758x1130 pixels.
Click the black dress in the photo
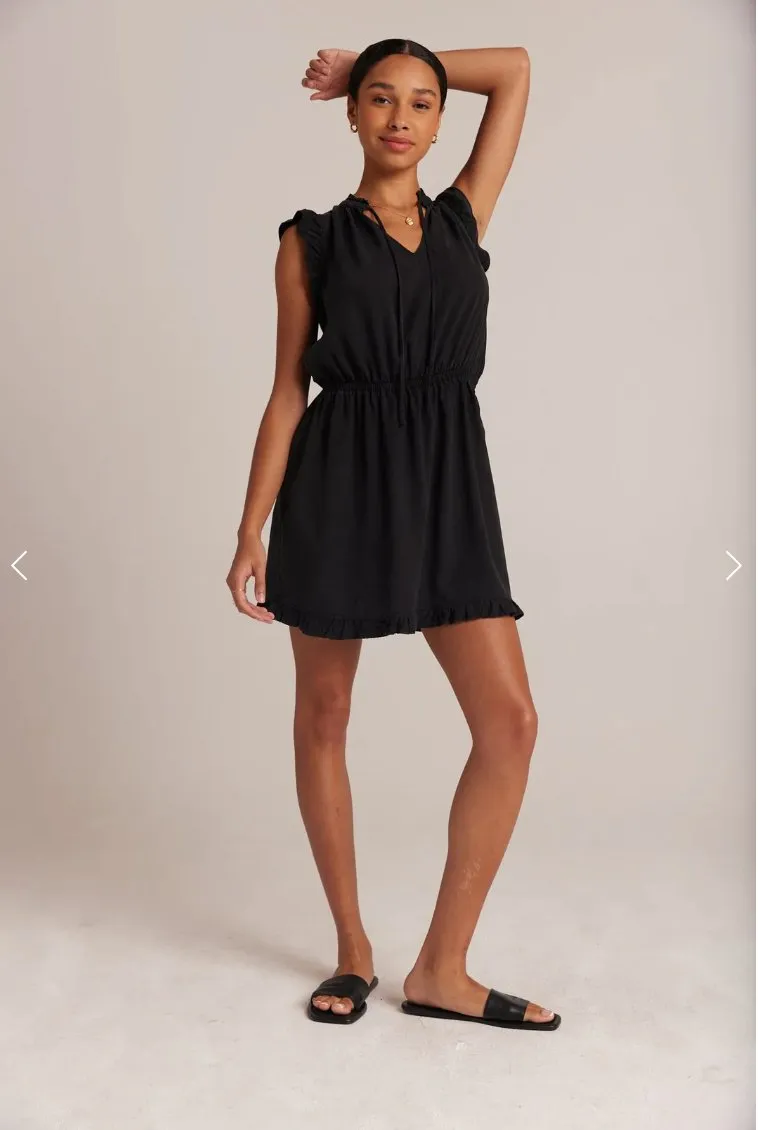tap(390, 420)
